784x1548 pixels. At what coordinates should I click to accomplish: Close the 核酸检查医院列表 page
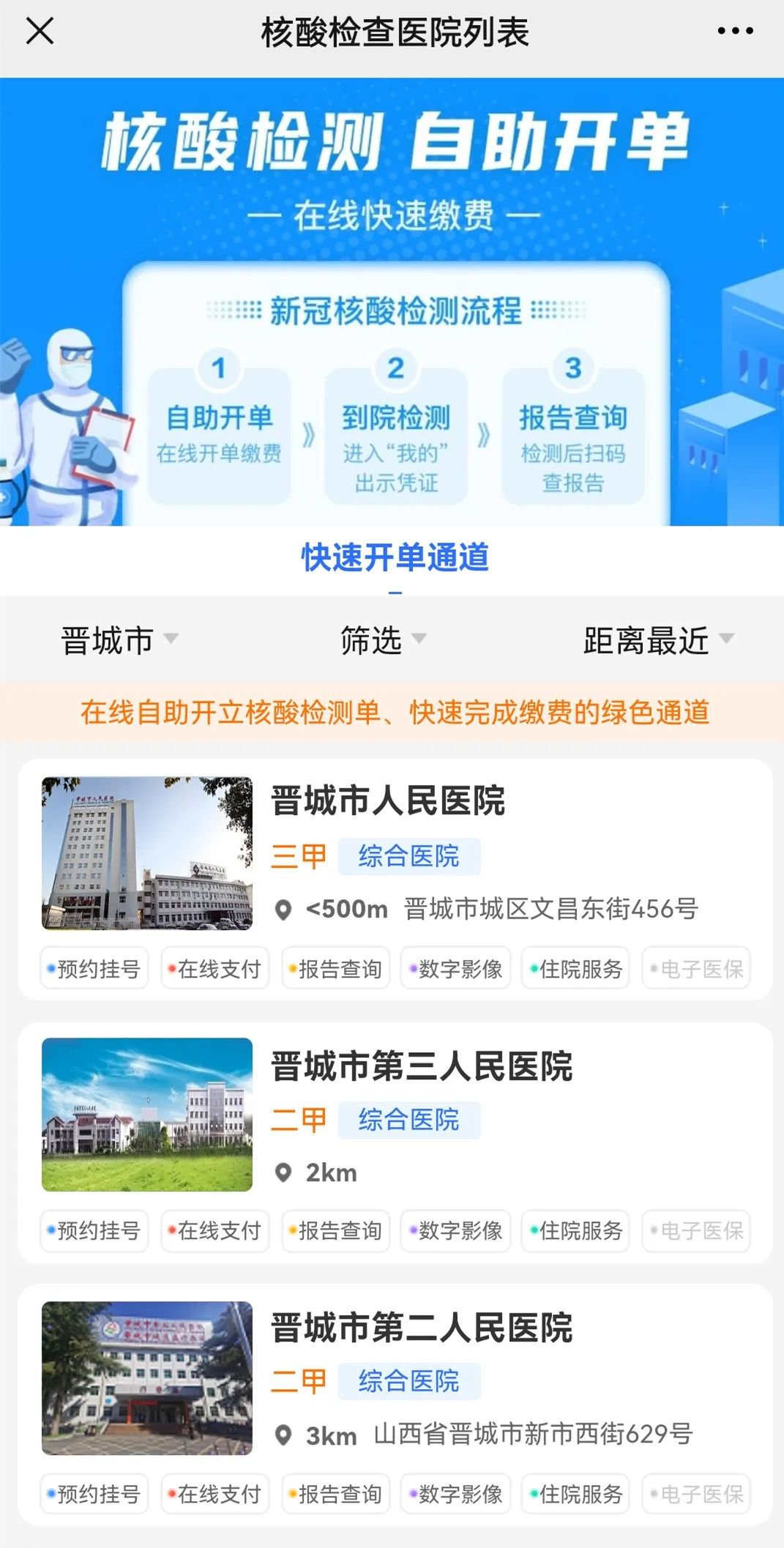pyautogui.click(x=40, y=31)
